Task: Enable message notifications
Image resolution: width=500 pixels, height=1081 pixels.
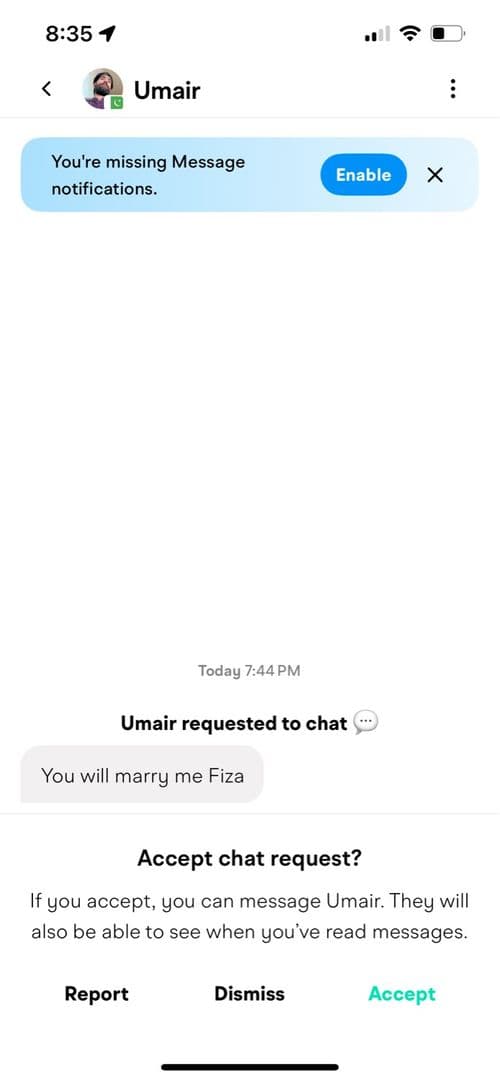Action: click(363, 174)
